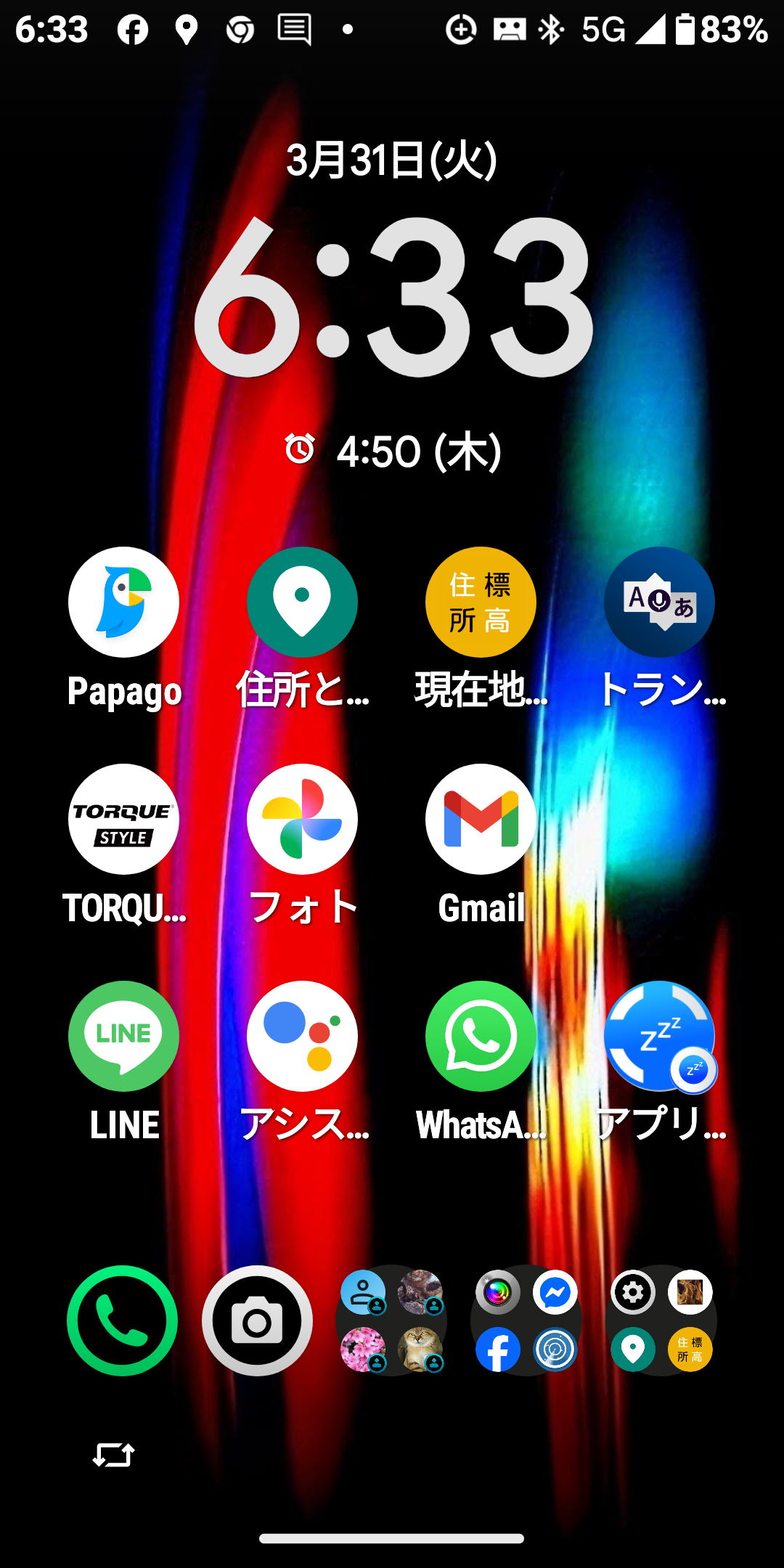
Task: Open the phone dialer
Action: click(x=122, y=1320)
